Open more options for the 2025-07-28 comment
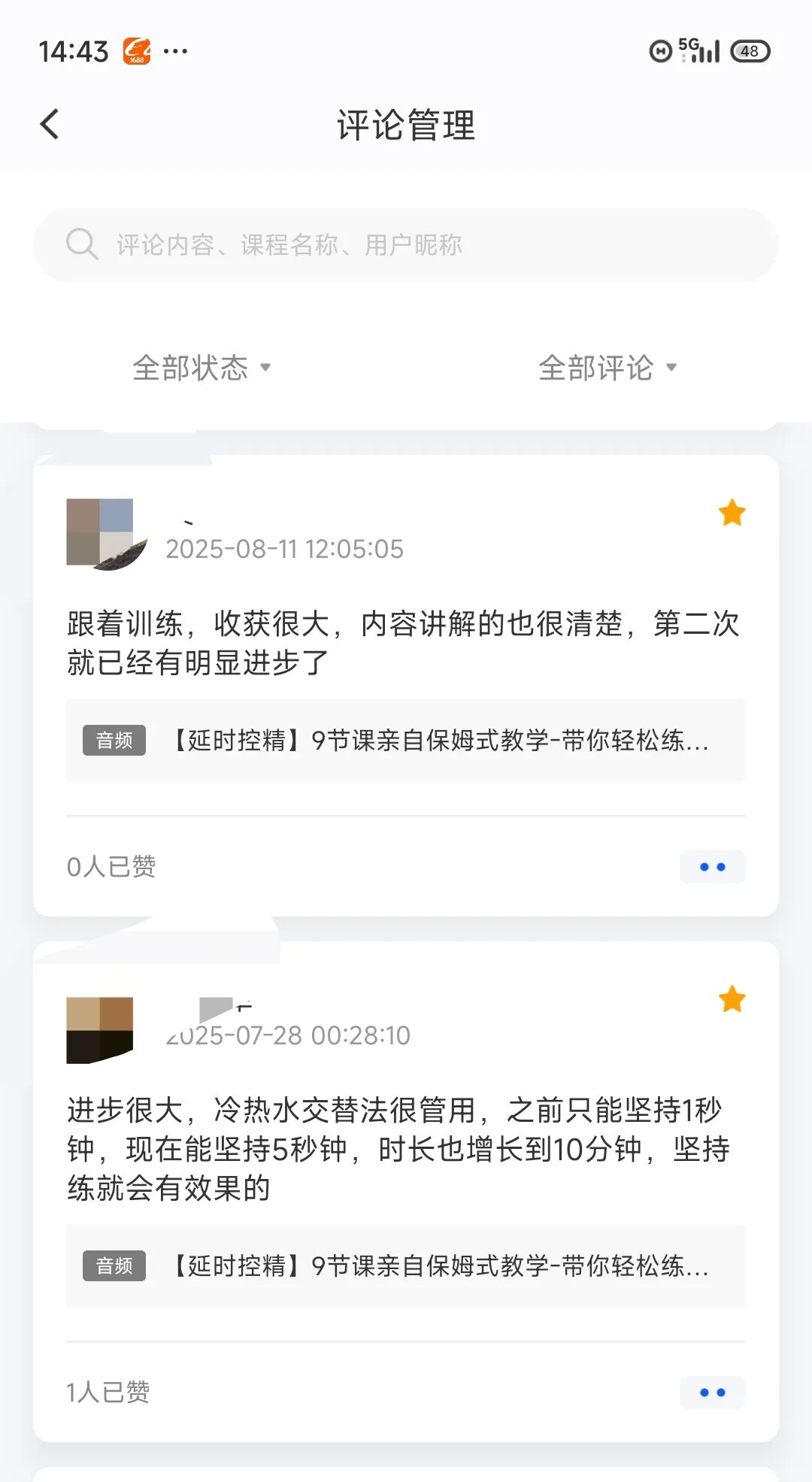Viewport: 812px width, 1482px height. pyautogui.click(x=712, y=1393)
